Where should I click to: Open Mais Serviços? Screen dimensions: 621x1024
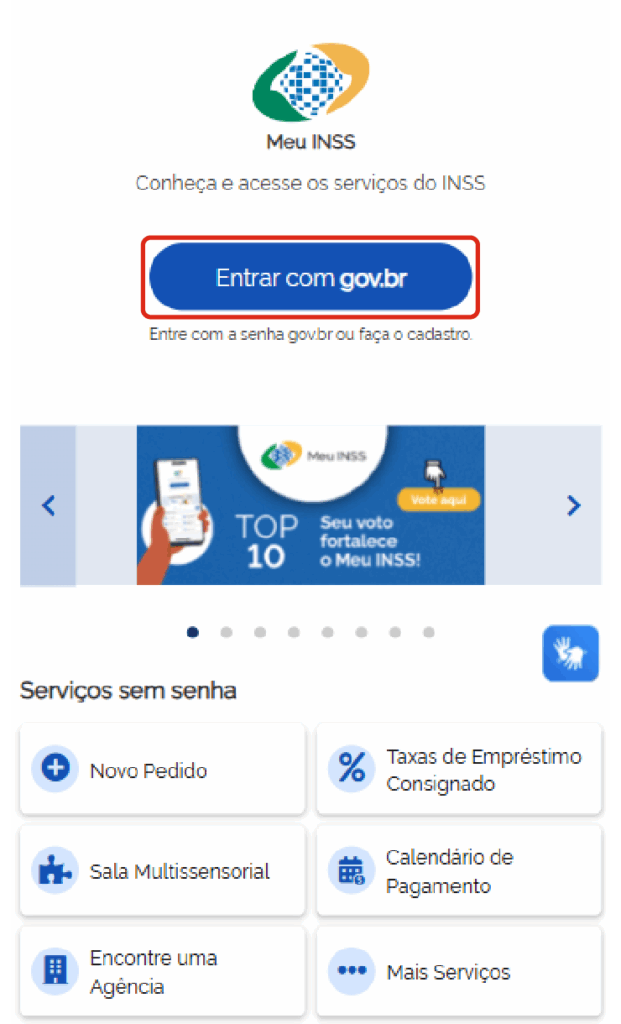tap(458, 971)
